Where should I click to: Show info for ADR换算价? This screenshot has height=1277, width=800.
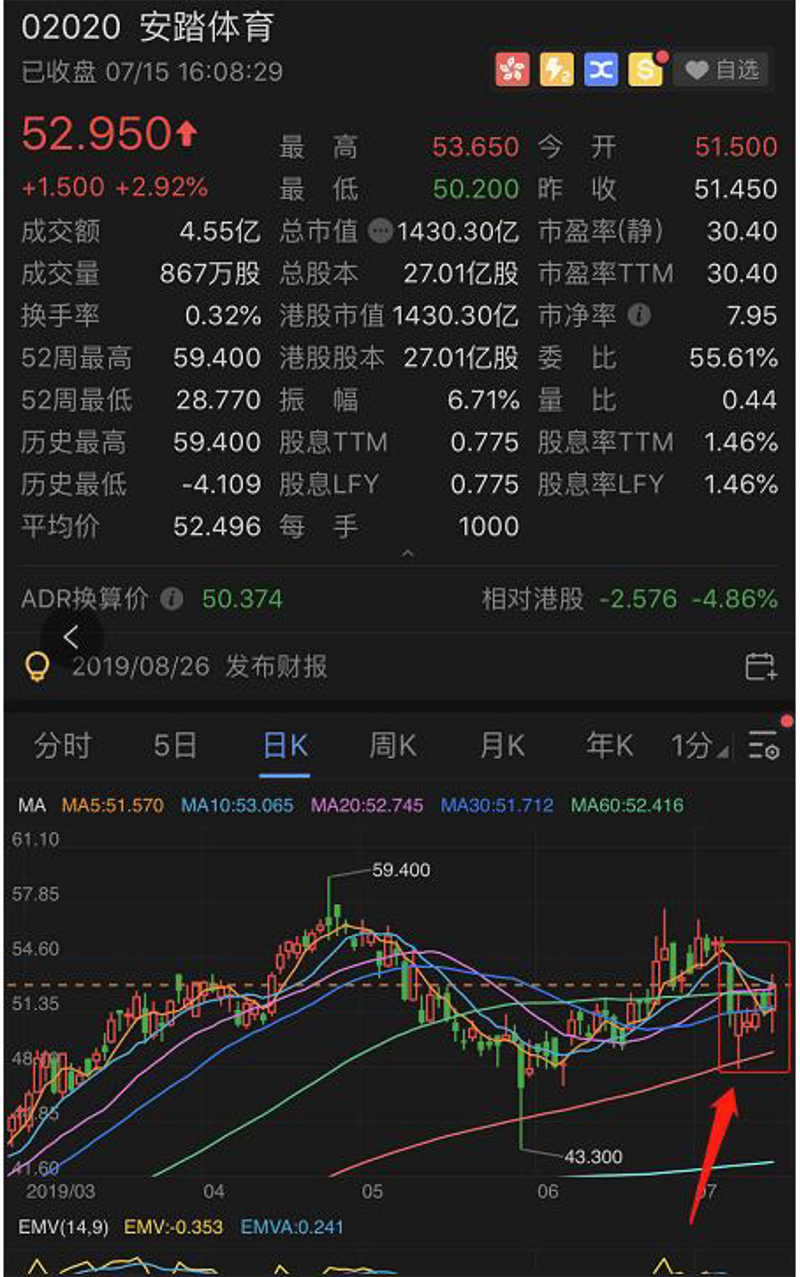172,600
